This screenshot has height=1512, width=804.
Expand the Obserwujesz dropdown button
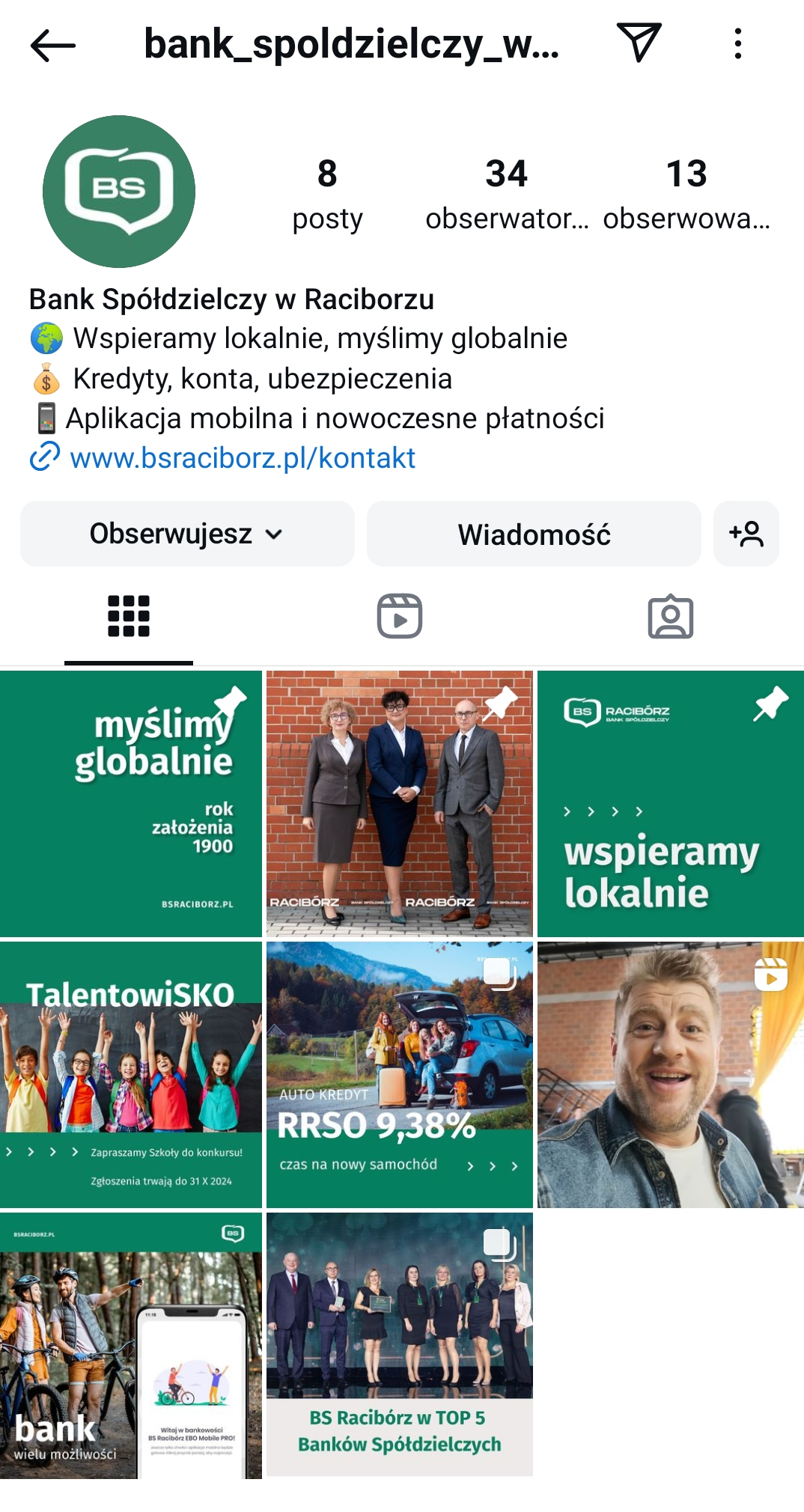click(x=187, y=534)
